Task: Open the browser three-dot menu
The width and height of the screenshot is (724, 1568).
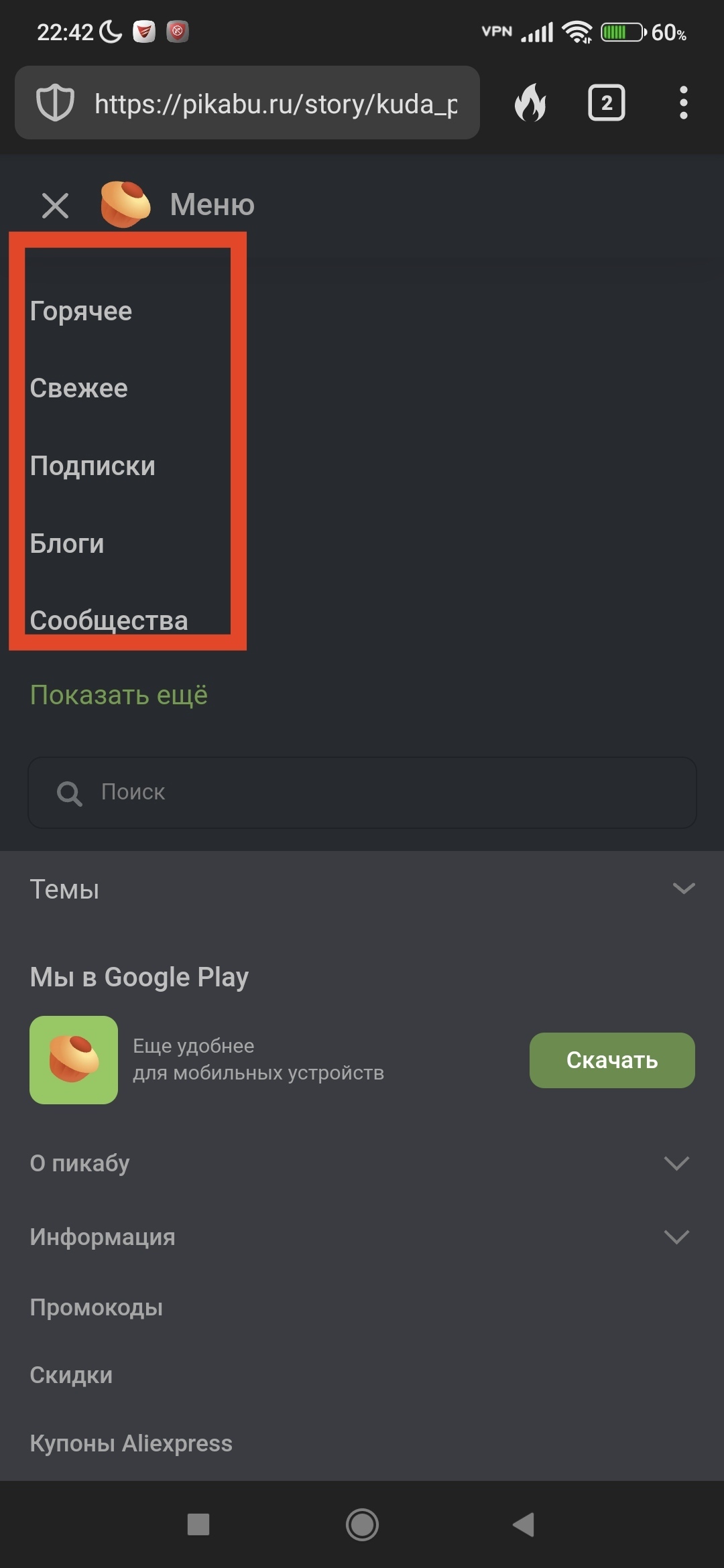Action: (x=683, y=103)
